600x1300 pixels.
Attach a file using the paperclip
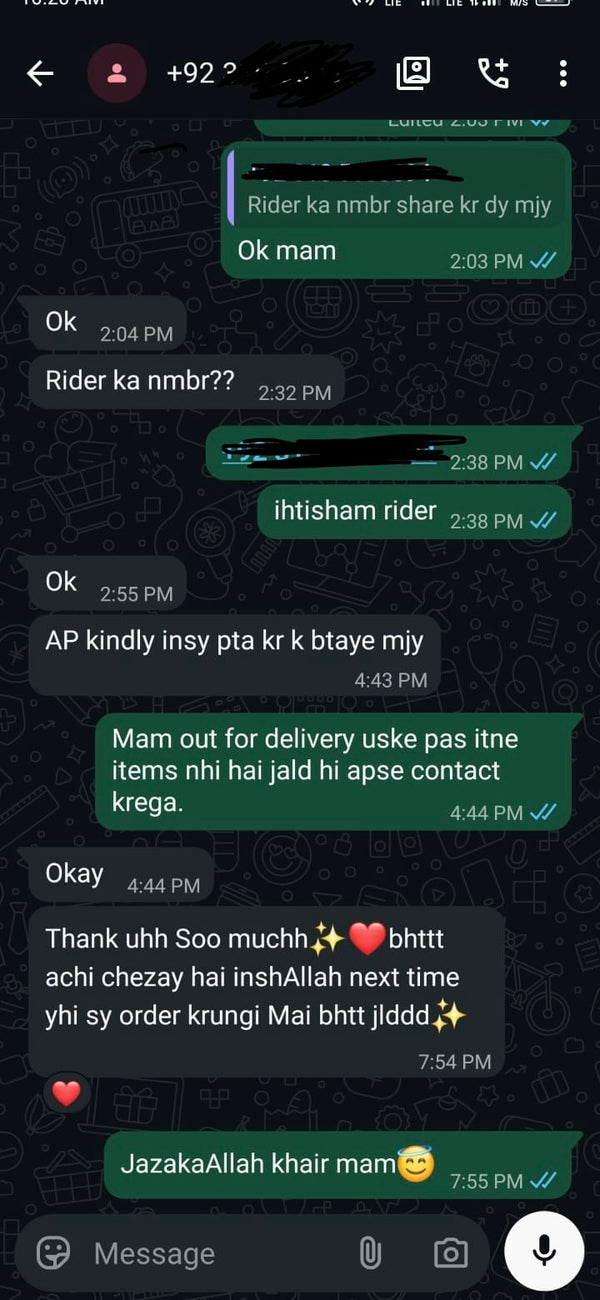tap(370, 1253)
